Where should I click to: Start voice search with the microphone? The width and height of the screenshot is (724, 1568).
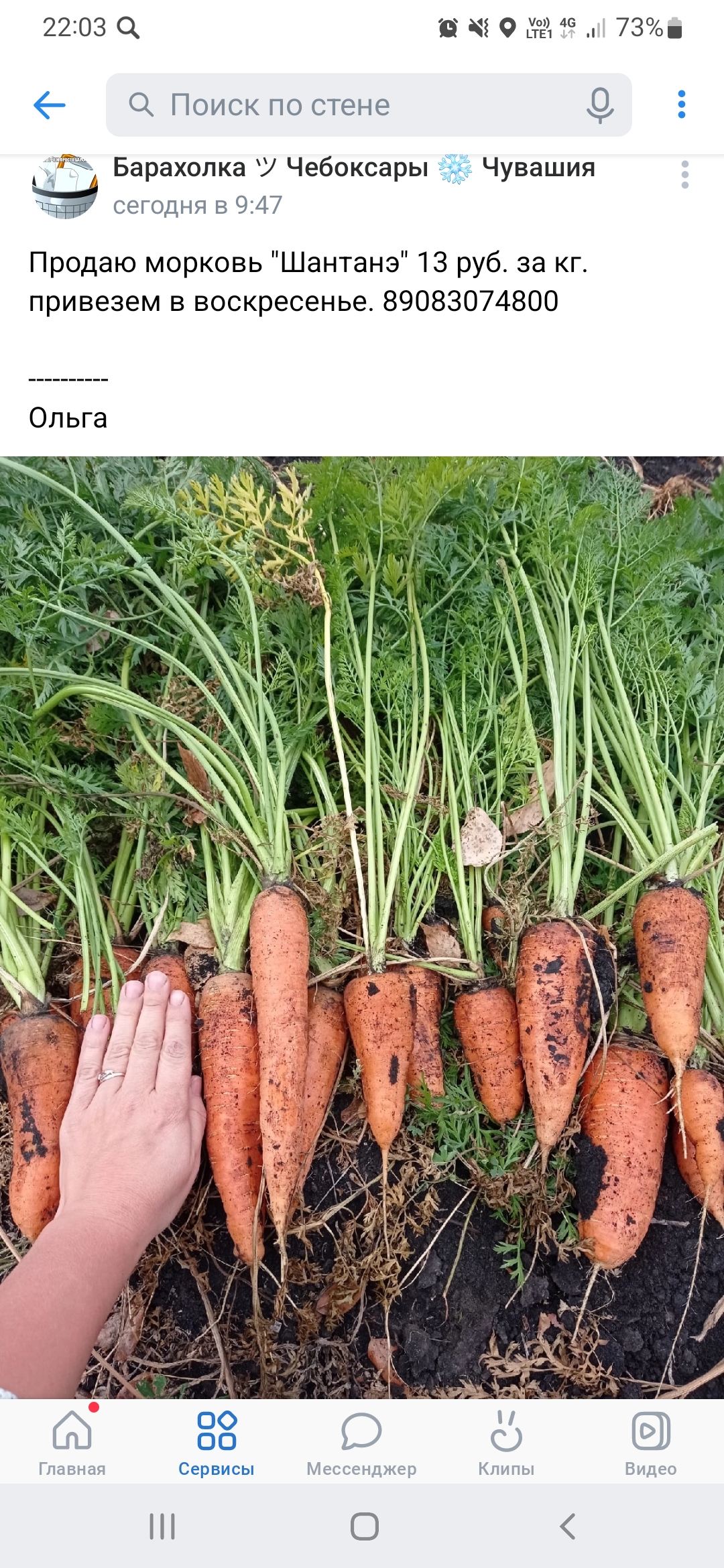(x=599, y=105)
